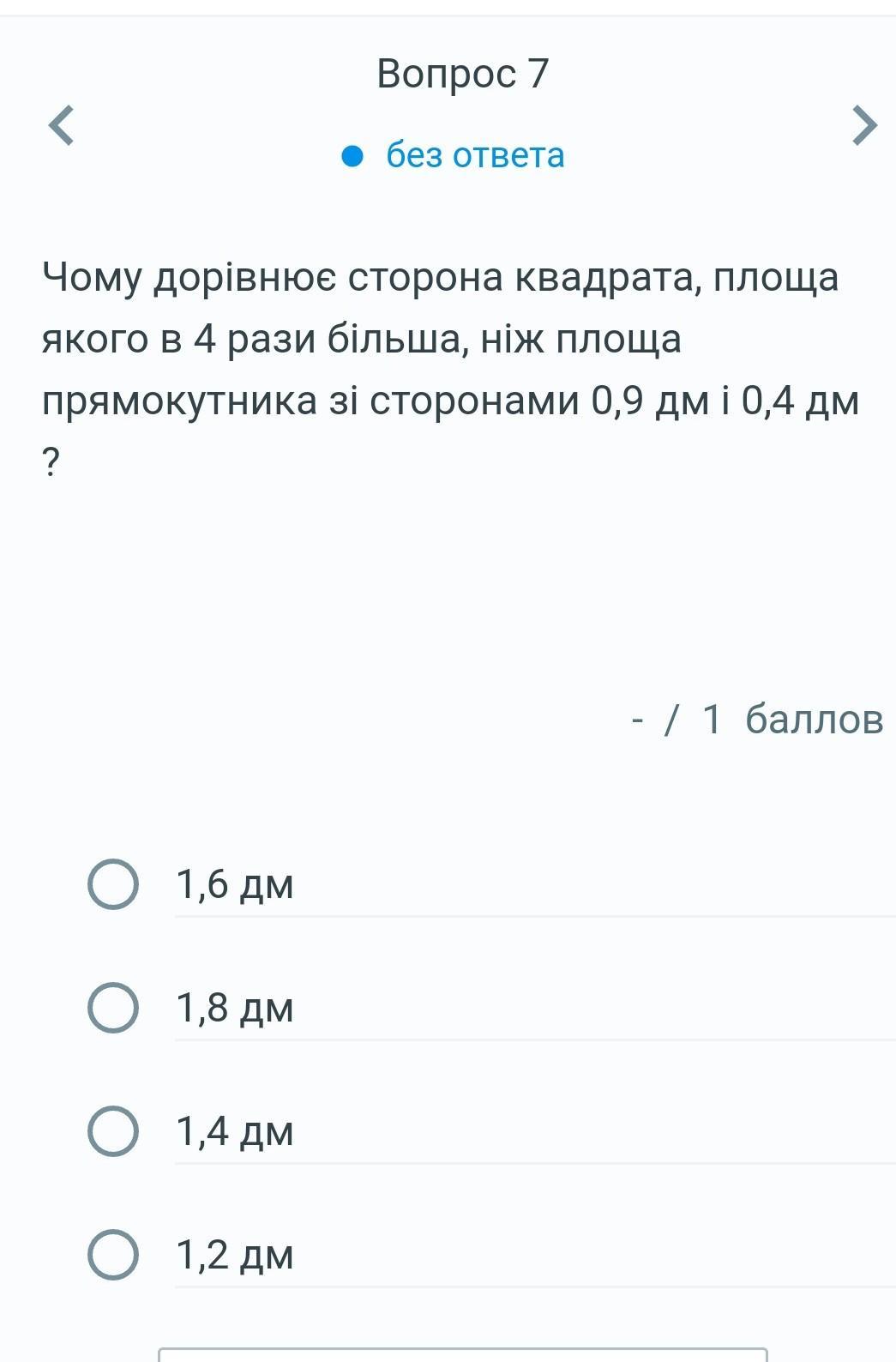Mark 1,4 дм as the answer
This screenshot has width=896, height=1362.
(x=113, y=1131)
